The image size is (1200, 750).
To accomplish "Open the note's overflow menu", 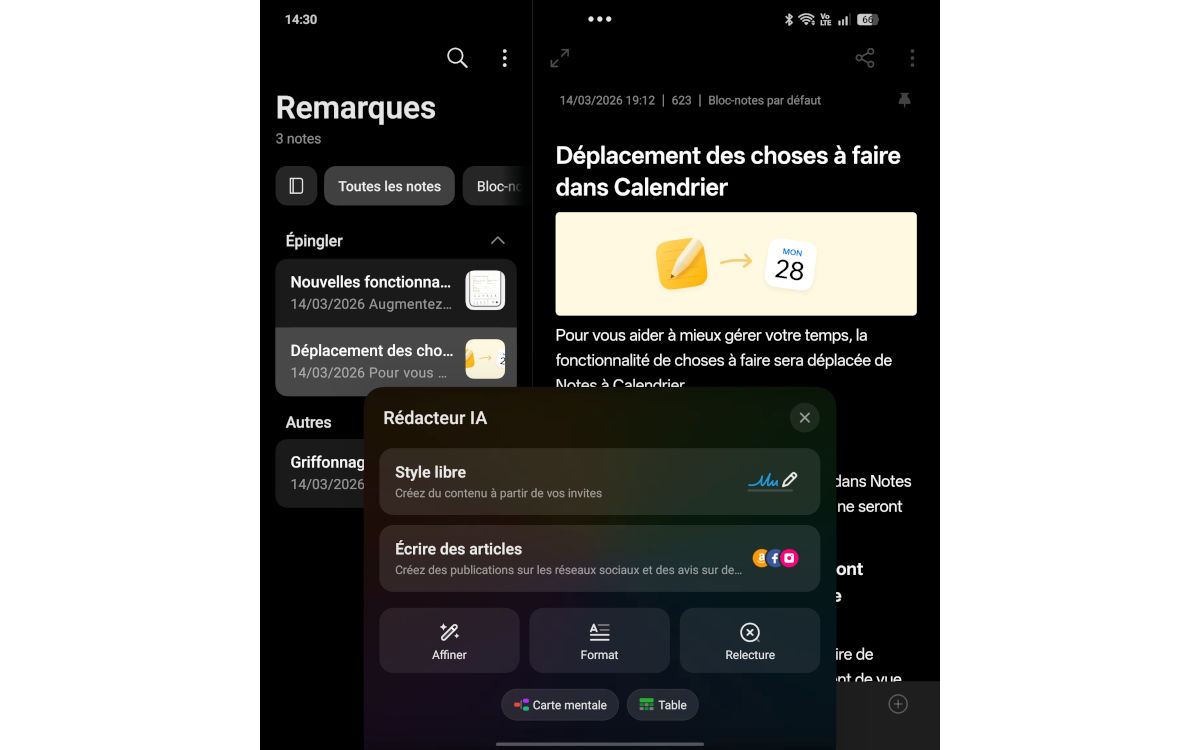I will click(x=912, y=58).
